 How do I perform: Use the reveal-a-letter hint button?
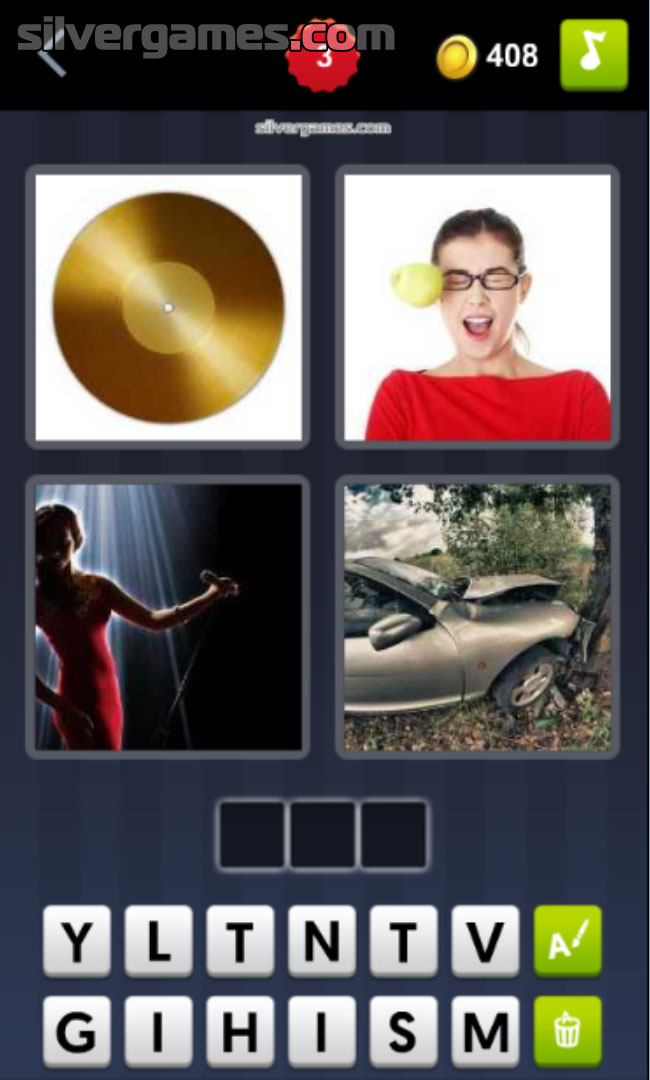pos(568,941)
